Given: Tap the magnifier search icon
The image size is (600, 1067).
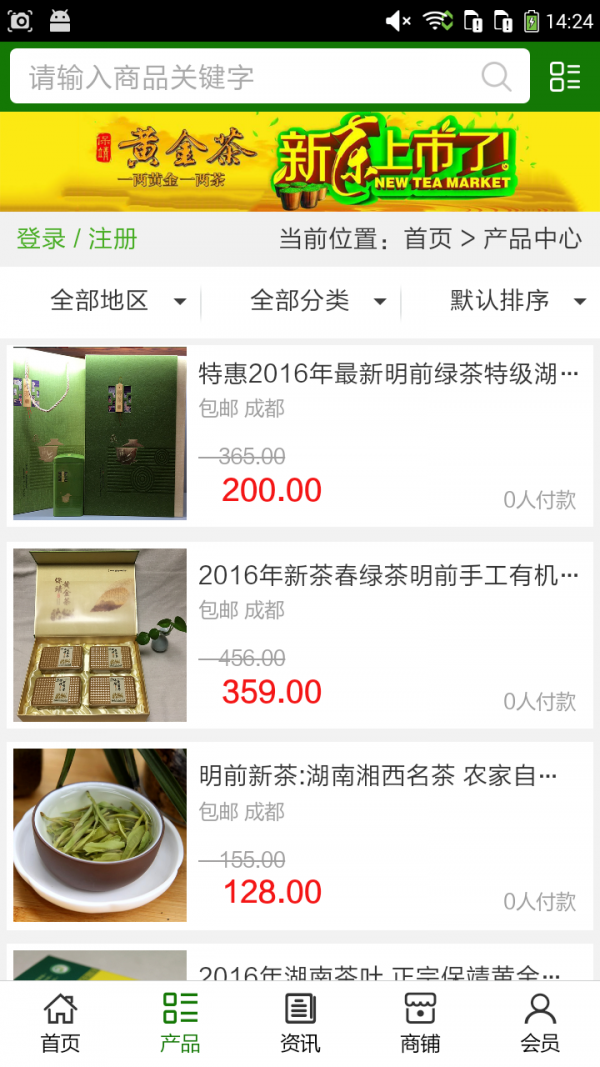Looking at the screenshot, I should [x=496, y=77].
